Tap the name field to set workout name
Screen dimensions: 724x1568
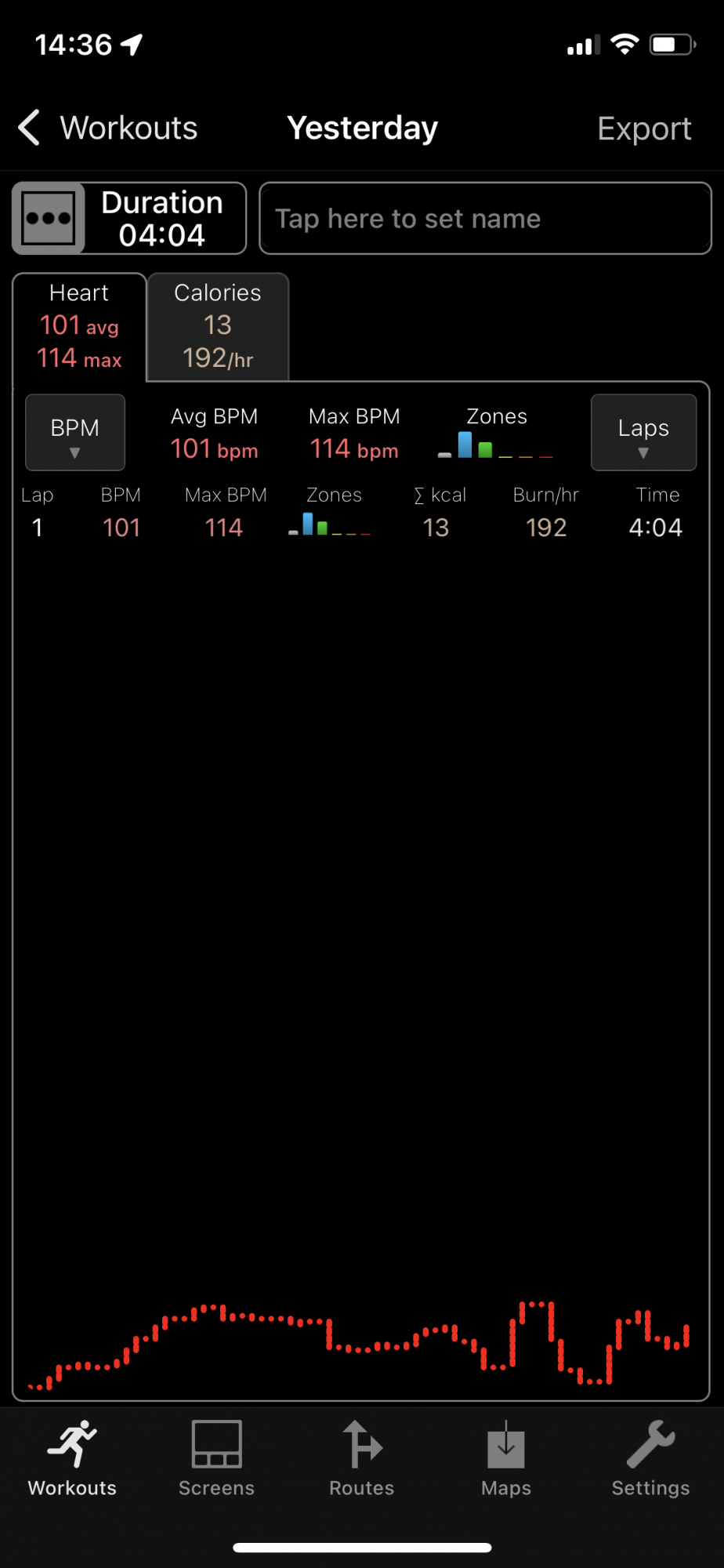click(485, 219)
